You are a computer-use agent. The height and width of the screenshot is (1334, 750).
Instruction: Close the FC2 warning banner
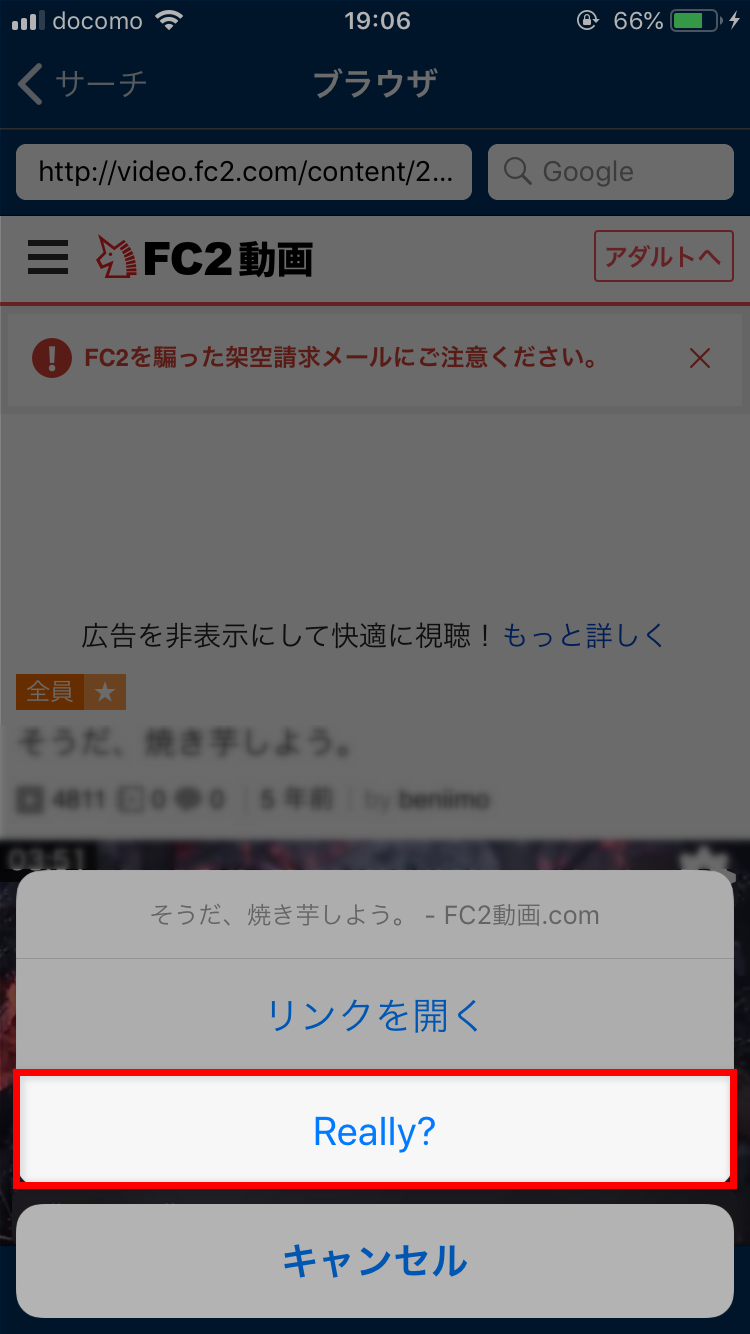click(x=700, y=358)
